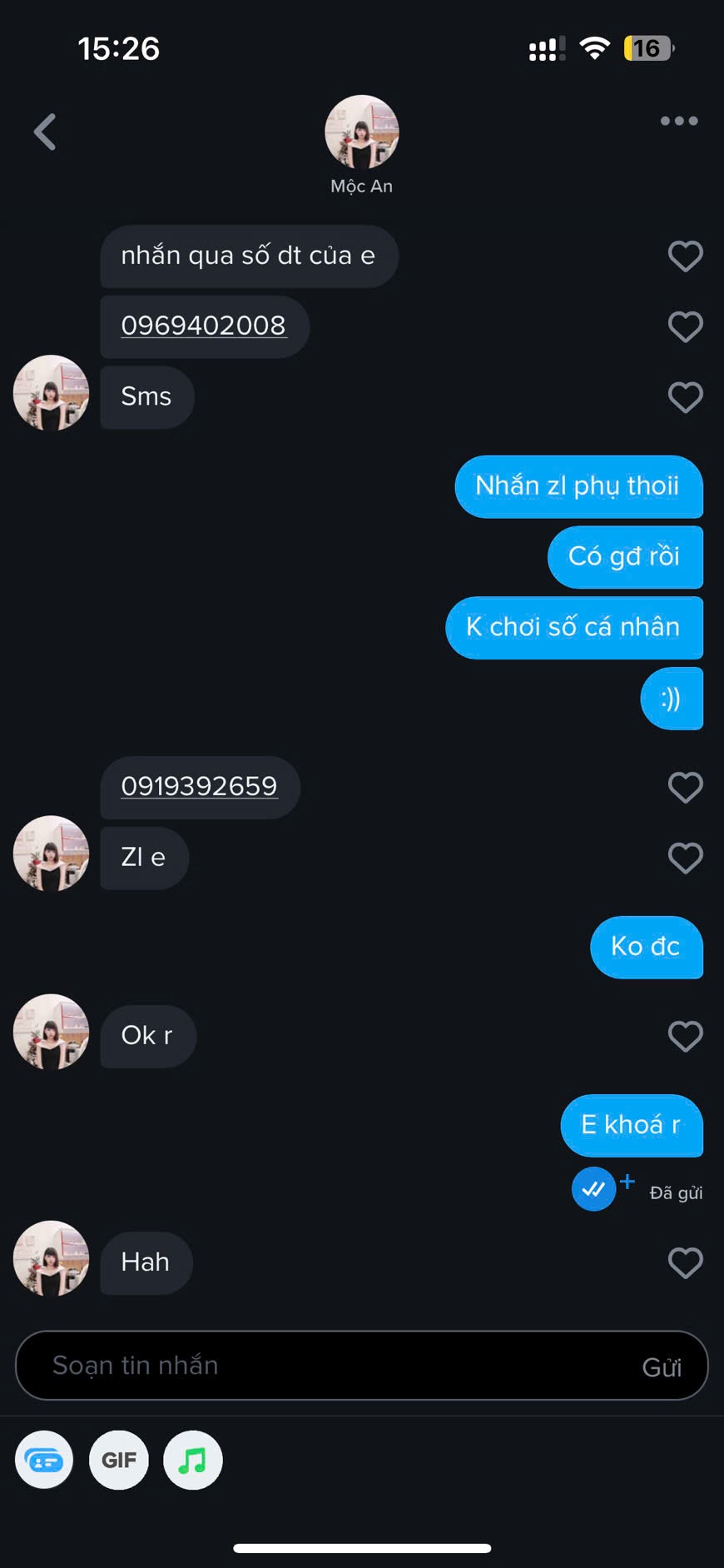Like the "Ok r" message
724x1568 pixels.
click(x=685, y=1037)
